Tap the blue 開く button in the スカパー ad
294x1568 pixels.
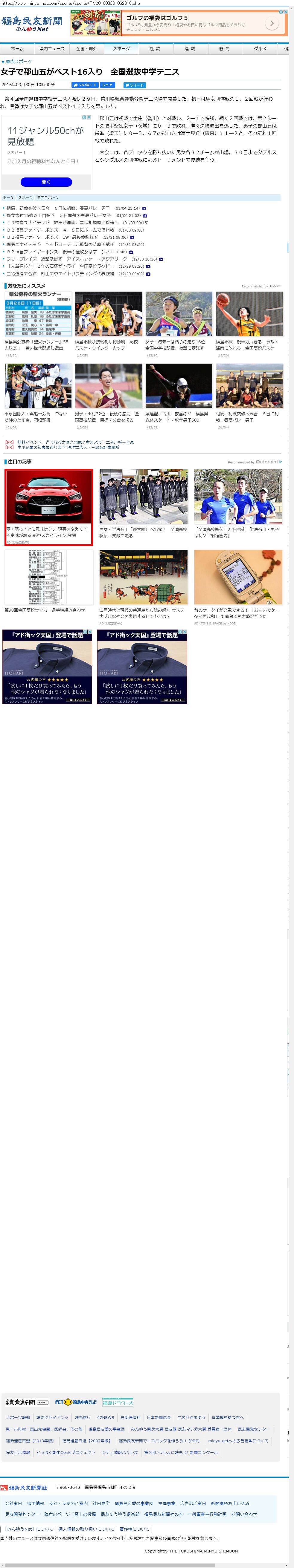46,181
